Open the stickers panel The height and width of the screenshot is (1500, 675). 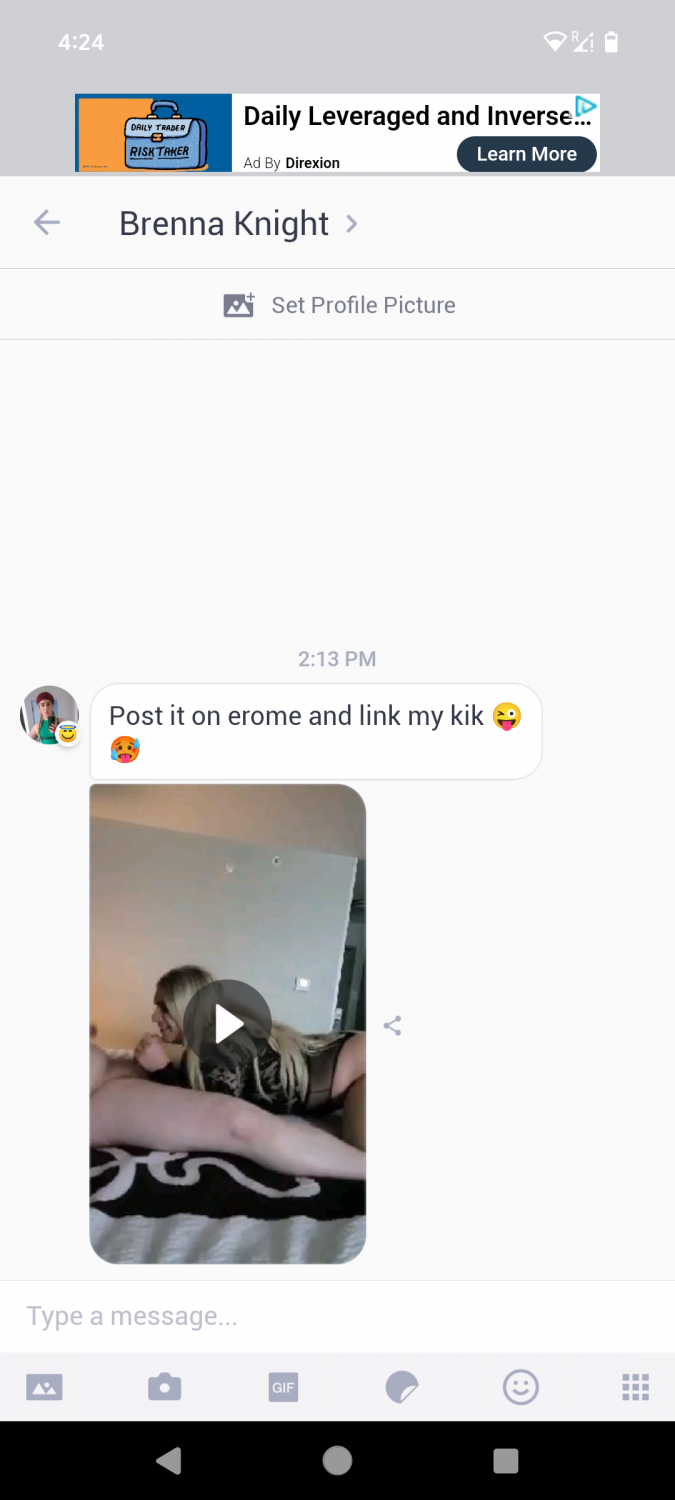[402, 1387]
